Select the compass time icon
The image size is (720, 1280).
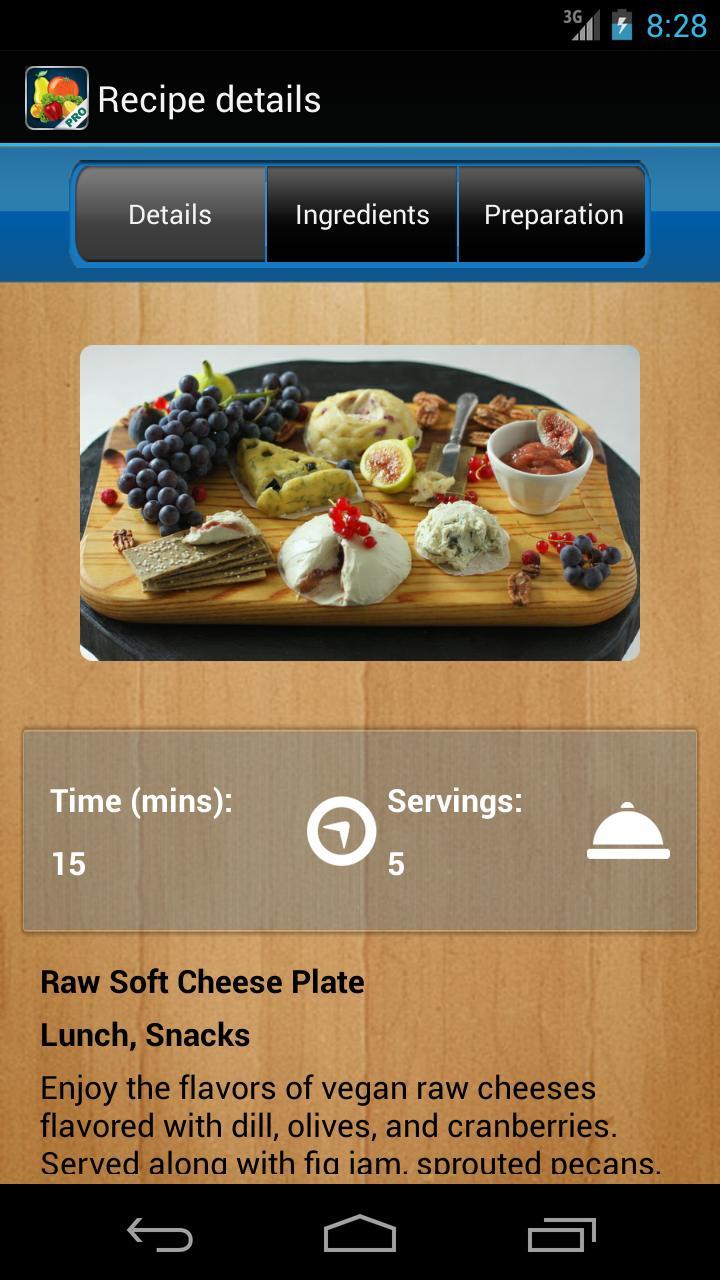pos(341,830)
